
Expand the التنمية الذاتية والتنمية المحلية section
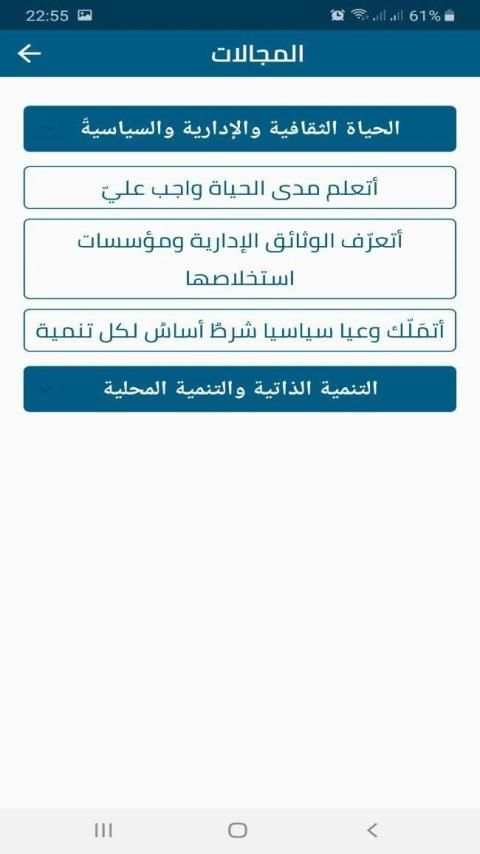240,389
